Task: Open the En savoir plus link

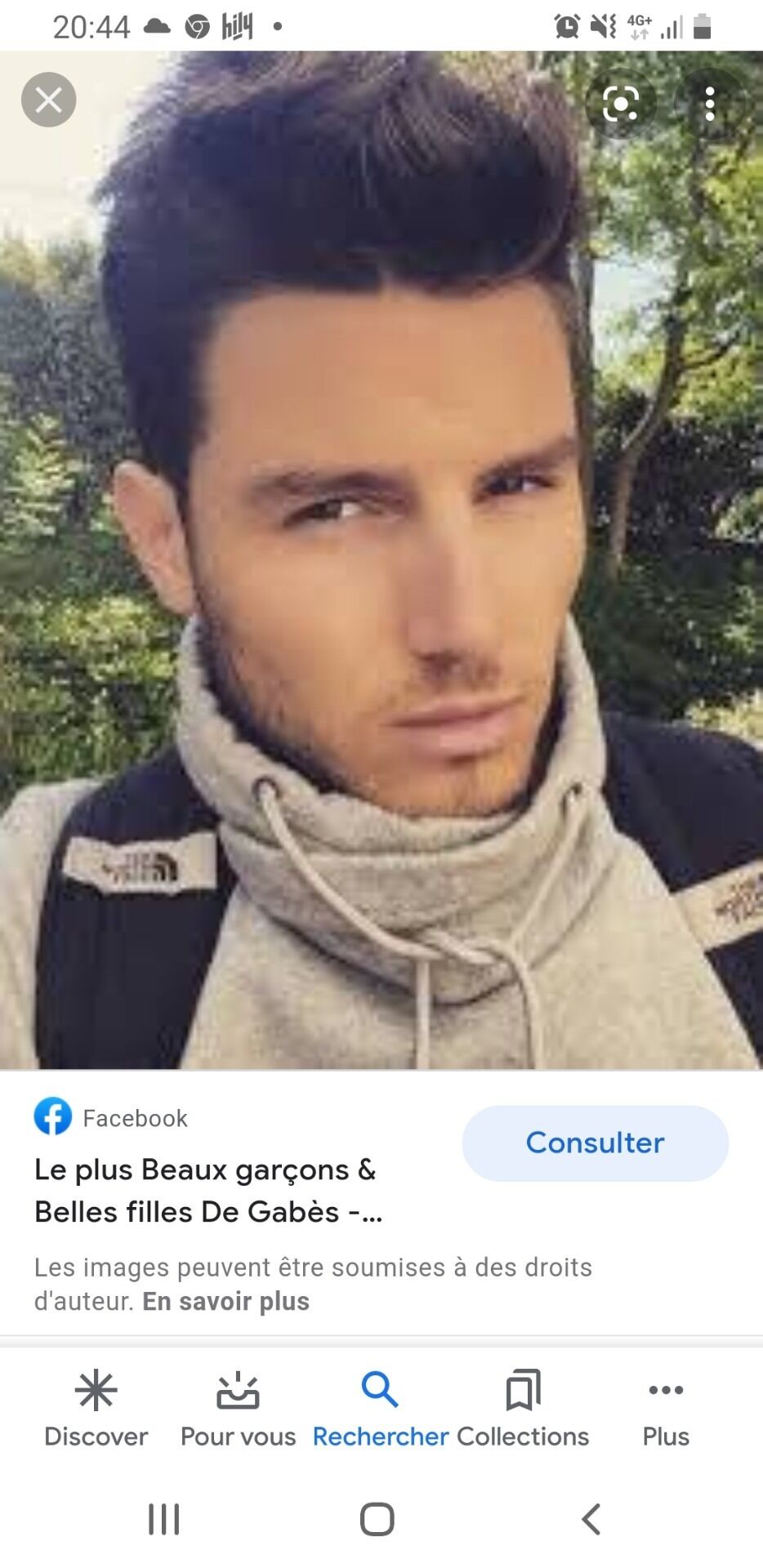Action: point(225,1301)
